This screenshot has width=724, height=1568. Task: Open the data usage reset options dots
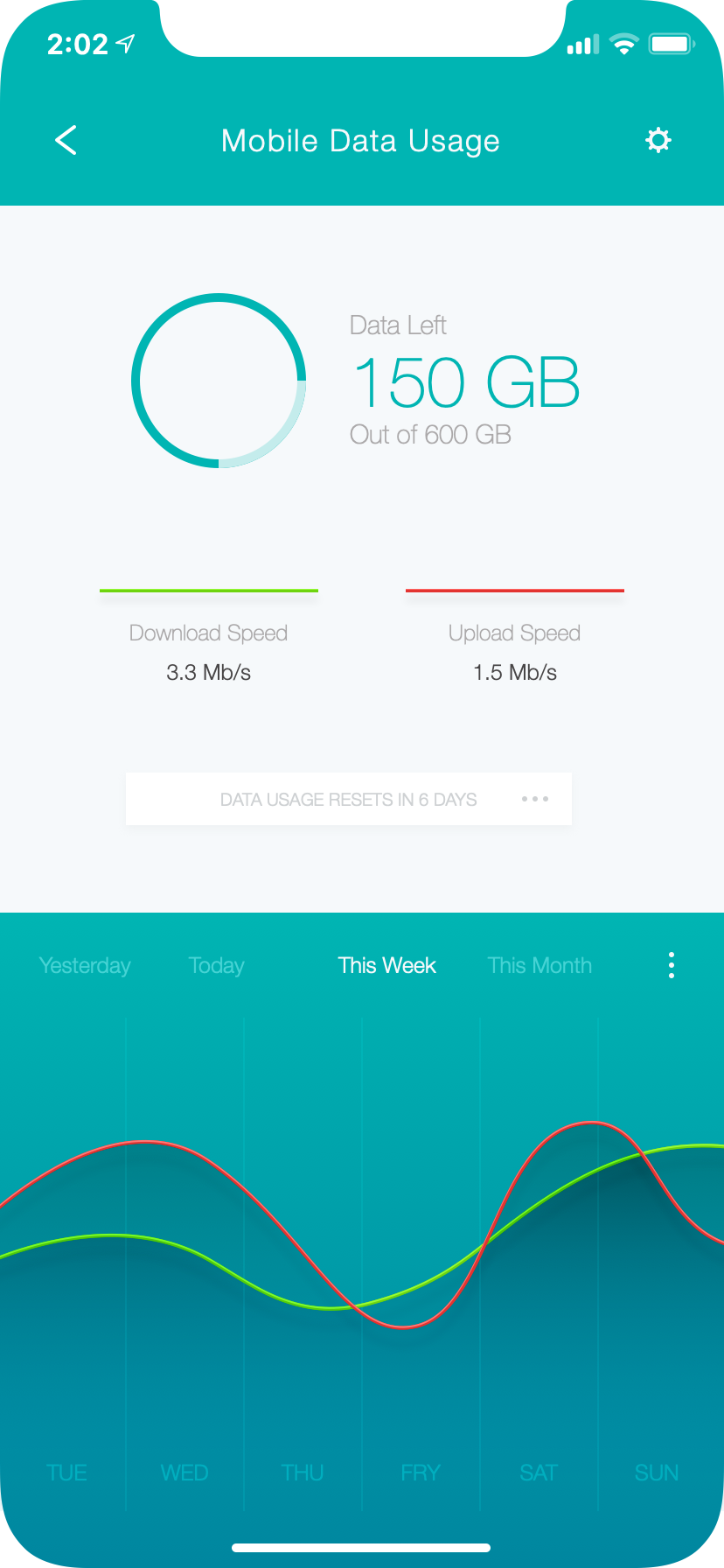(534, 799)
